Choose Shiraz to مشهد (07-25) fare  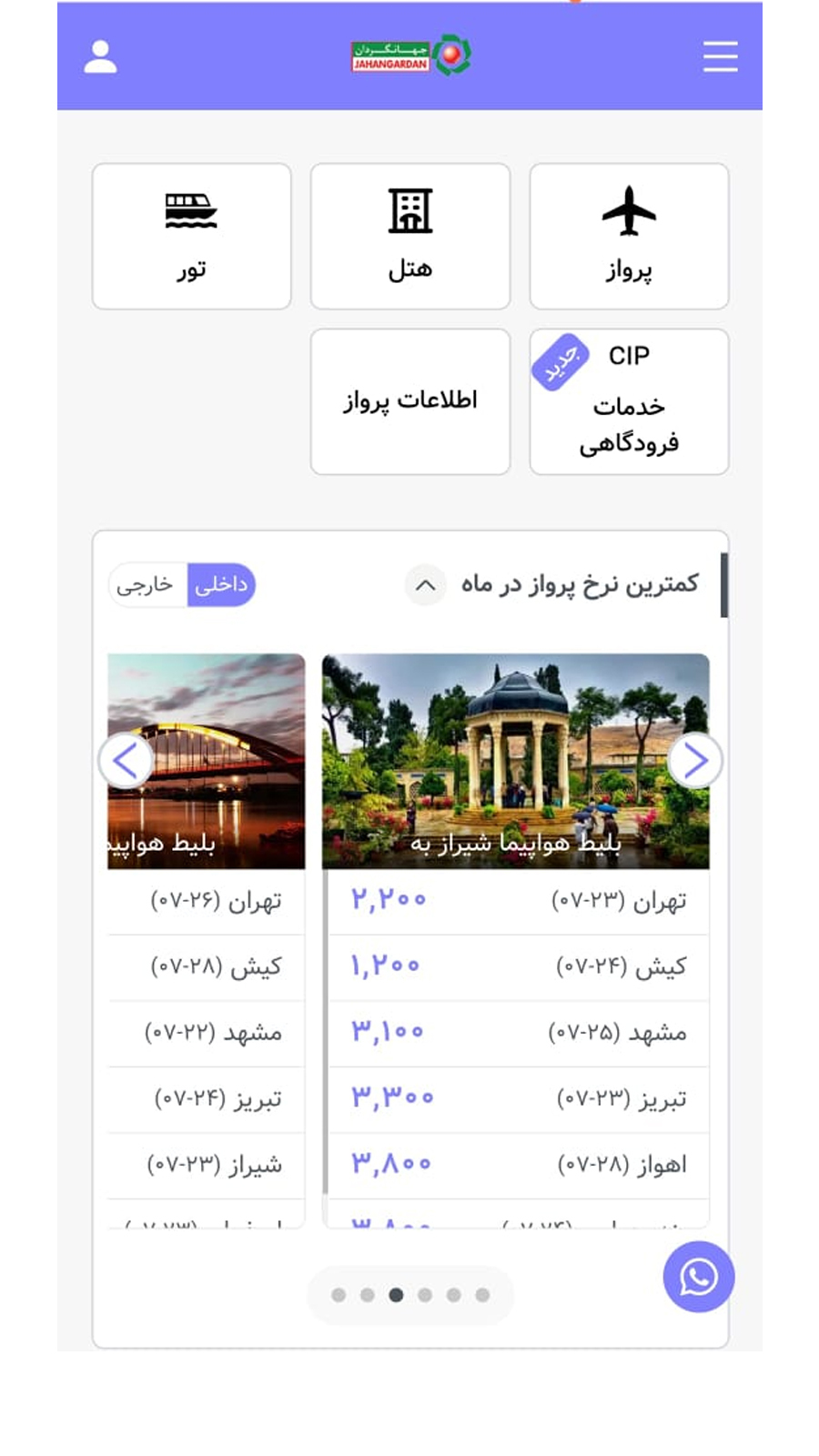click(x=518, y=1033)
